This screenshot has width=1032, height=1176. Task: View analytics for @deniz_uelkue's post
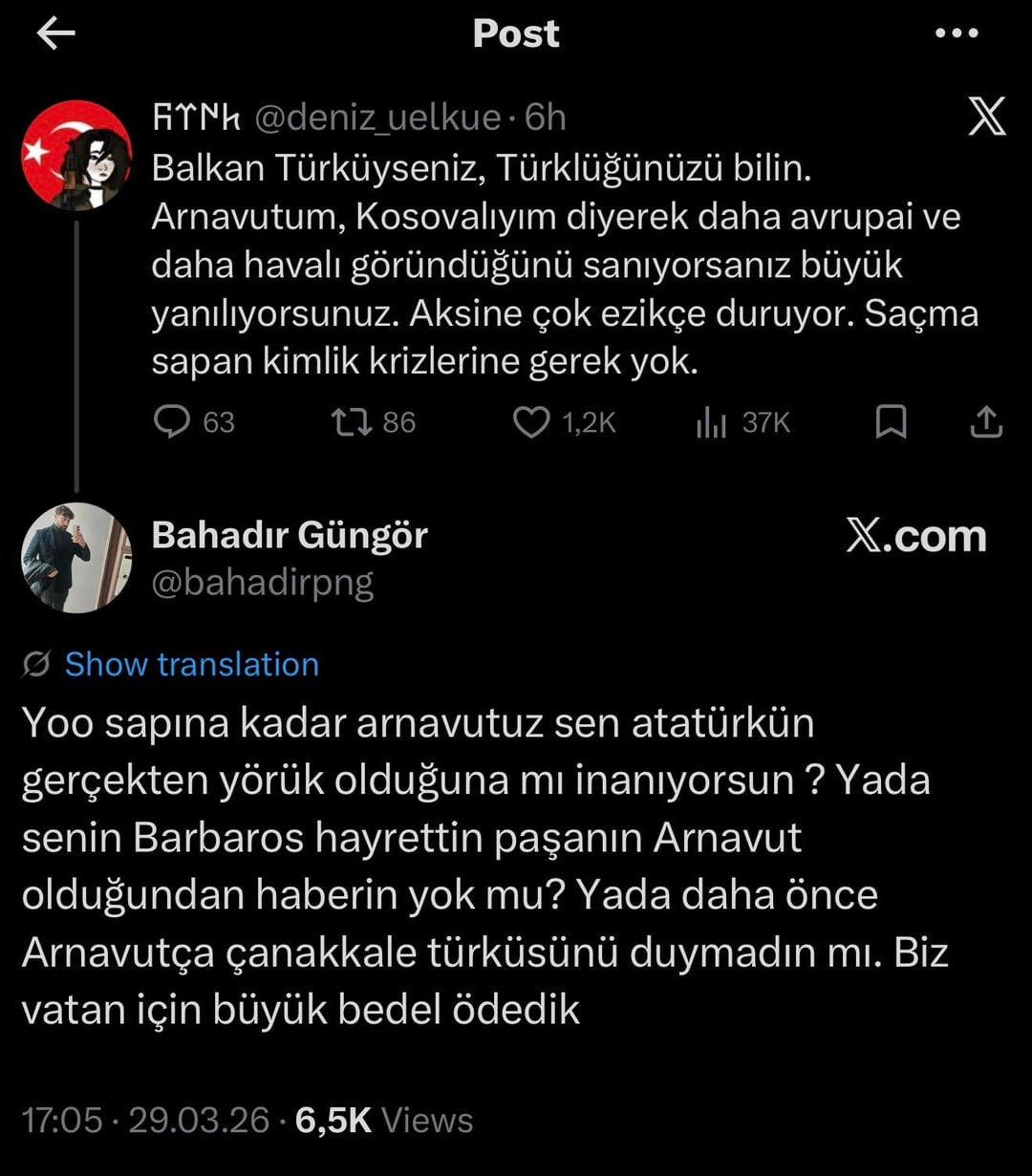(x=712, y=422)
